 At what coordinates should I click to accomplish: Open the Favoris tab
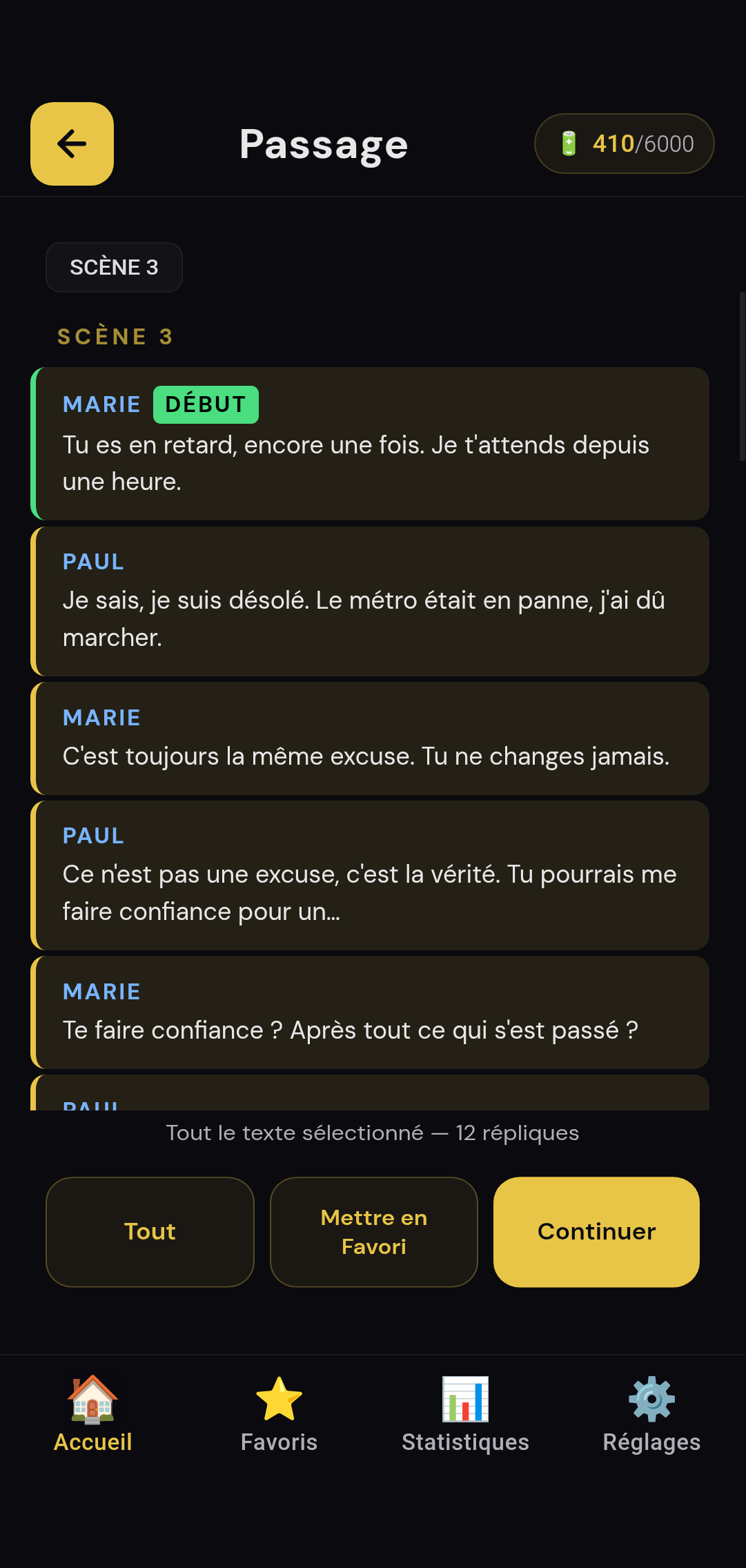[279, 1415]
